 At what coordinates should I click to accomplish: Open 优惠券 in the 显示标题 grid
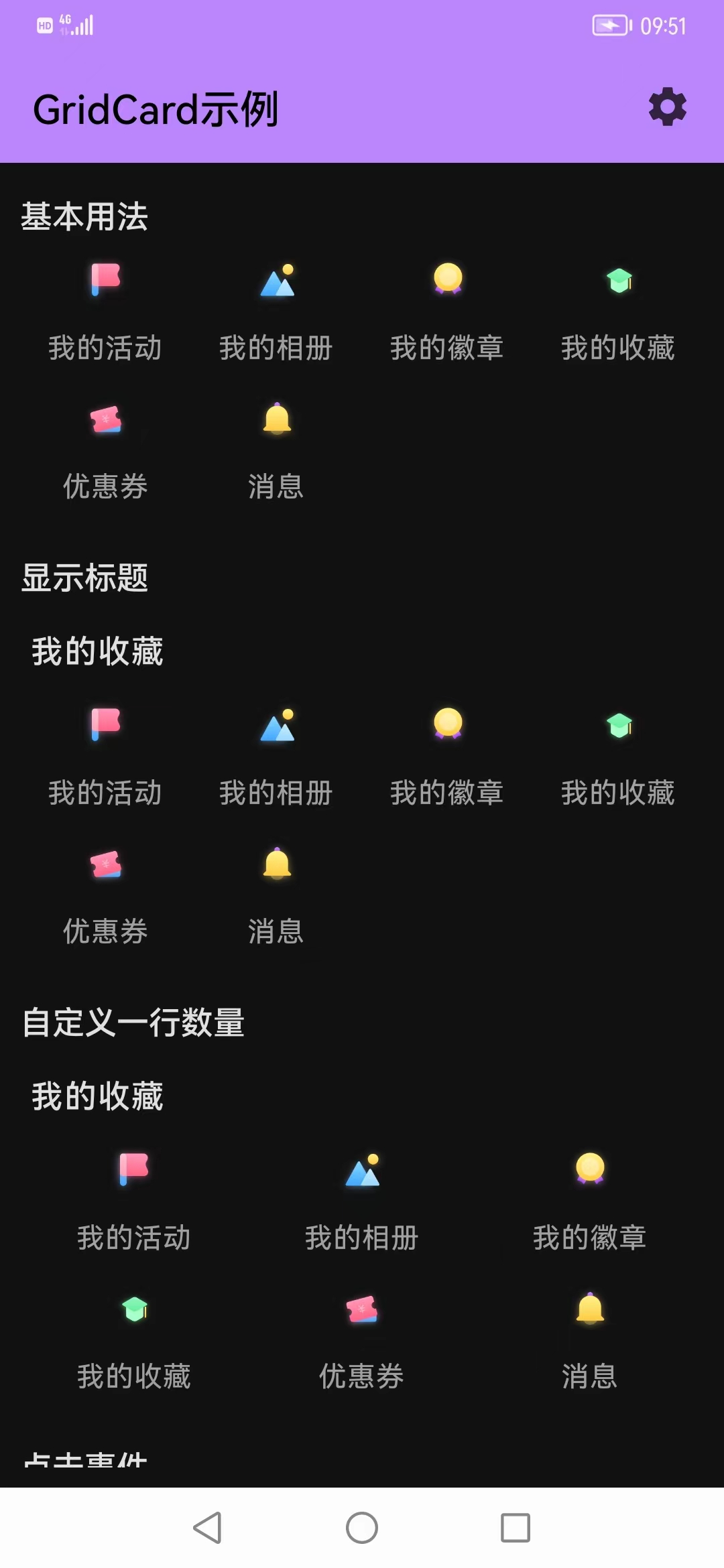(x=105, y=896)
